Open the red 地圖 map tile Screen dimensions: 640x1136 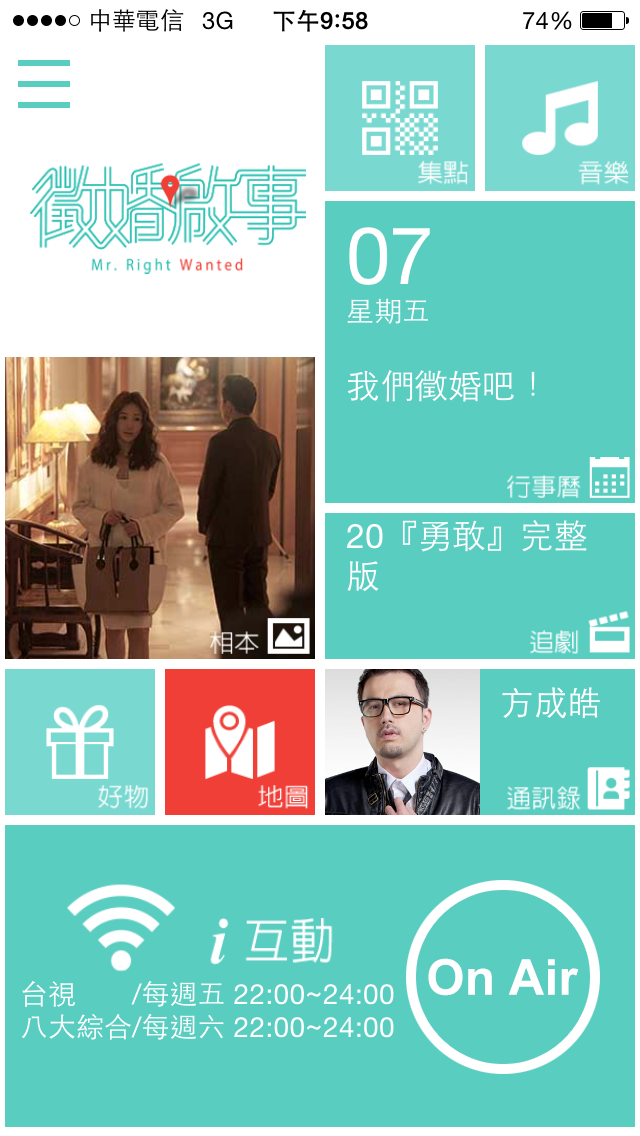point(240,742)
